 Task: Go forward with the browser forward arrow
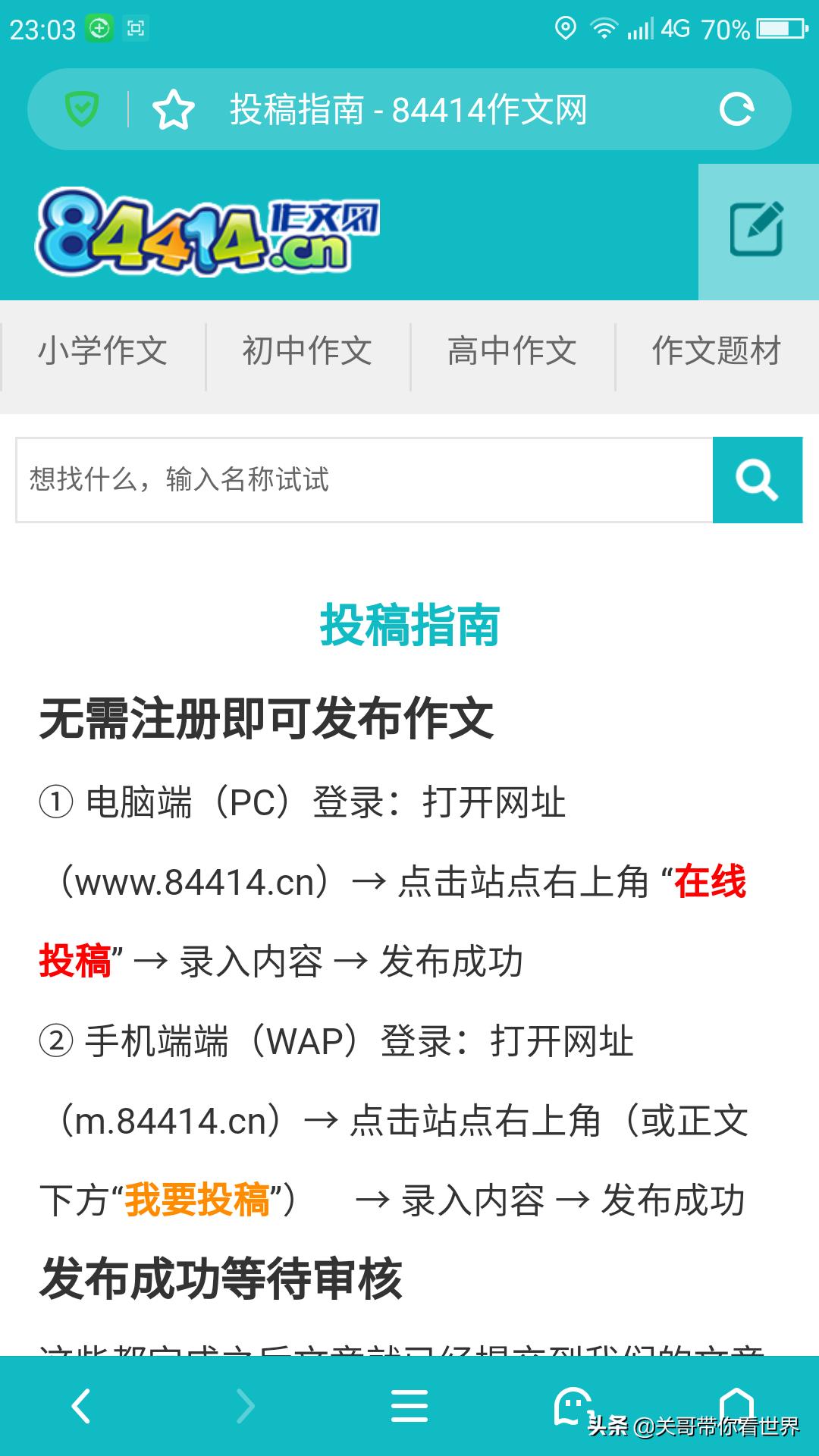(x=246, y=1406)
